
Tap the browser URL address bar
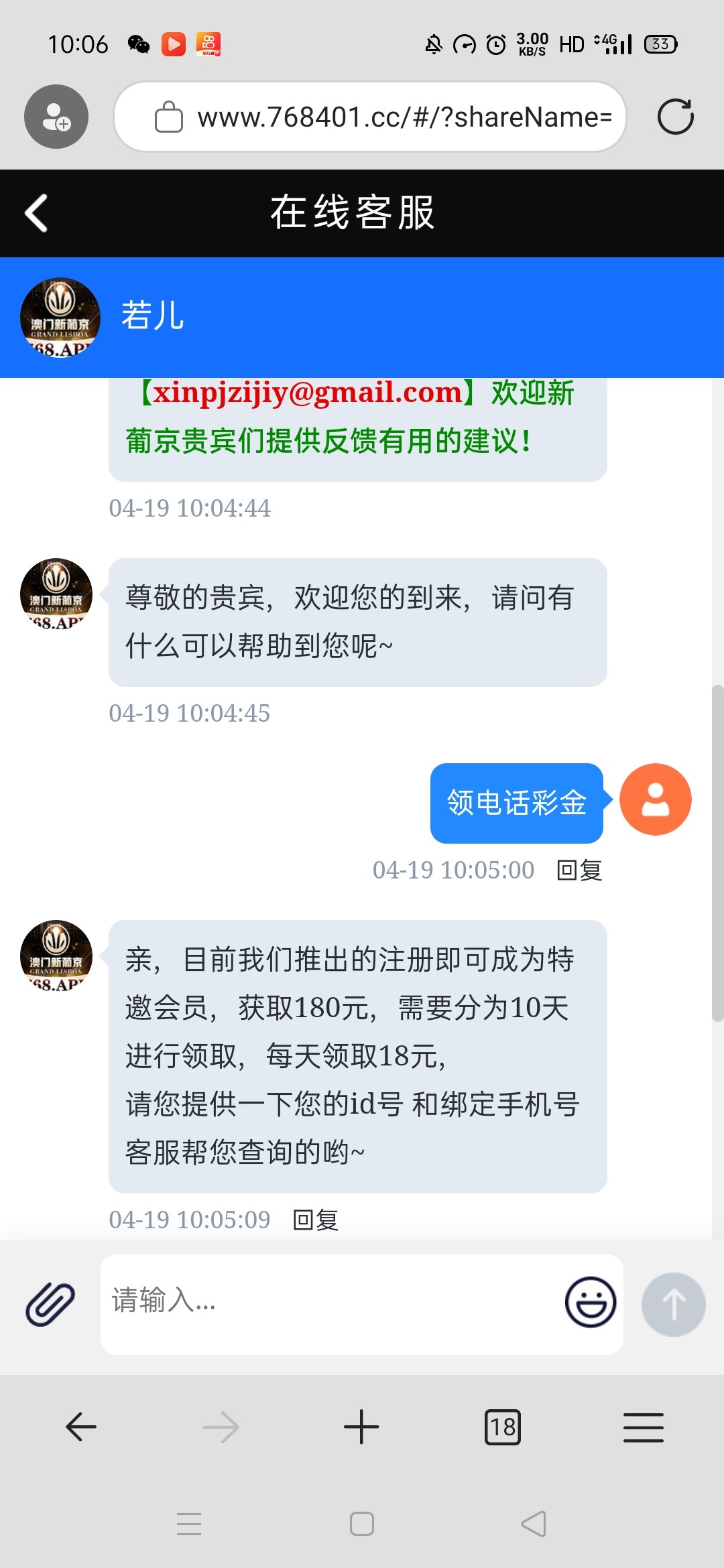pyautogui.click(x=370, y=117)
